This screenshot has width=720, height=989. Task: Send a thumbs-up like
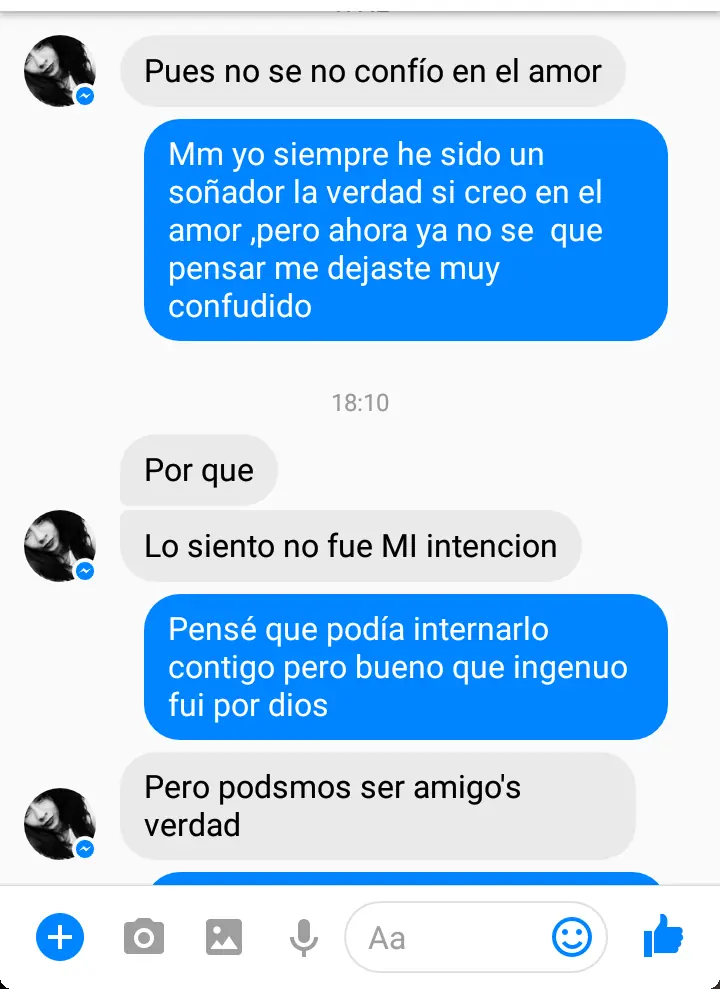663,938
